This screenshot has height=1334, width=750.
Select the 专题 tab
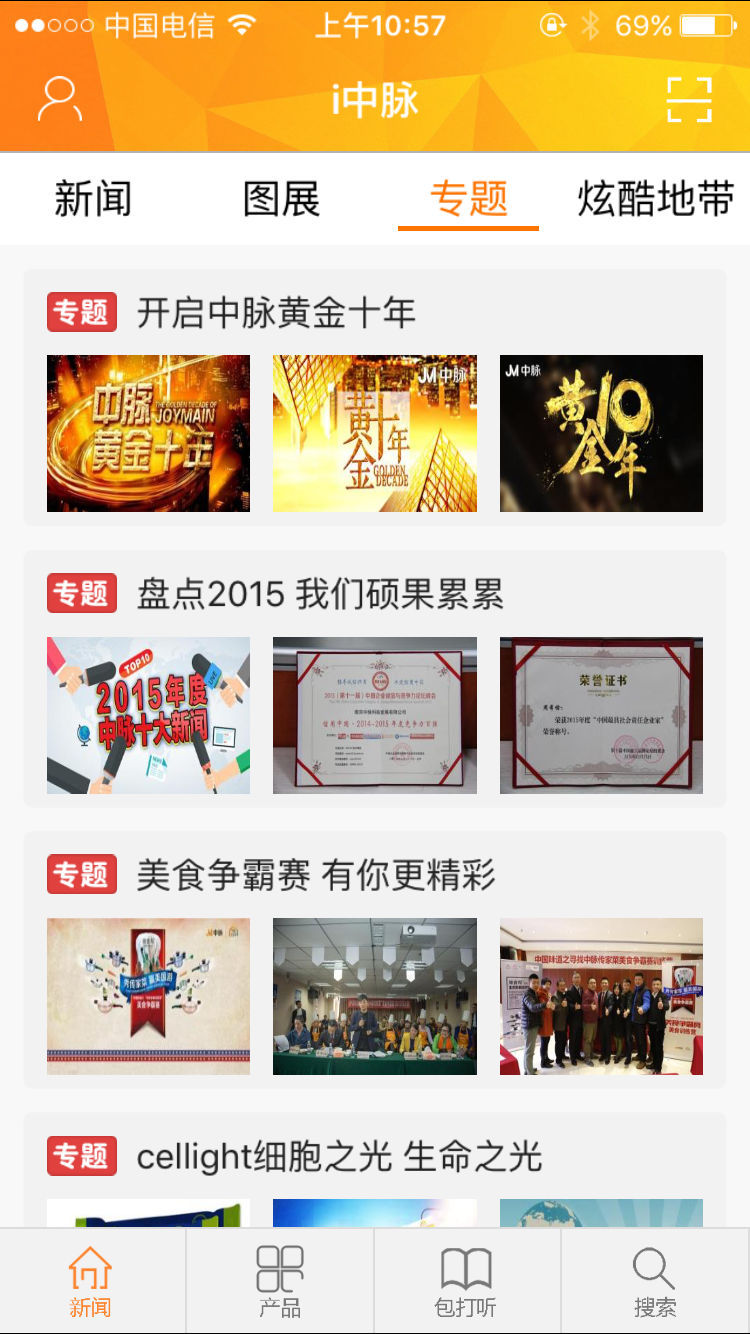[468, 199]
